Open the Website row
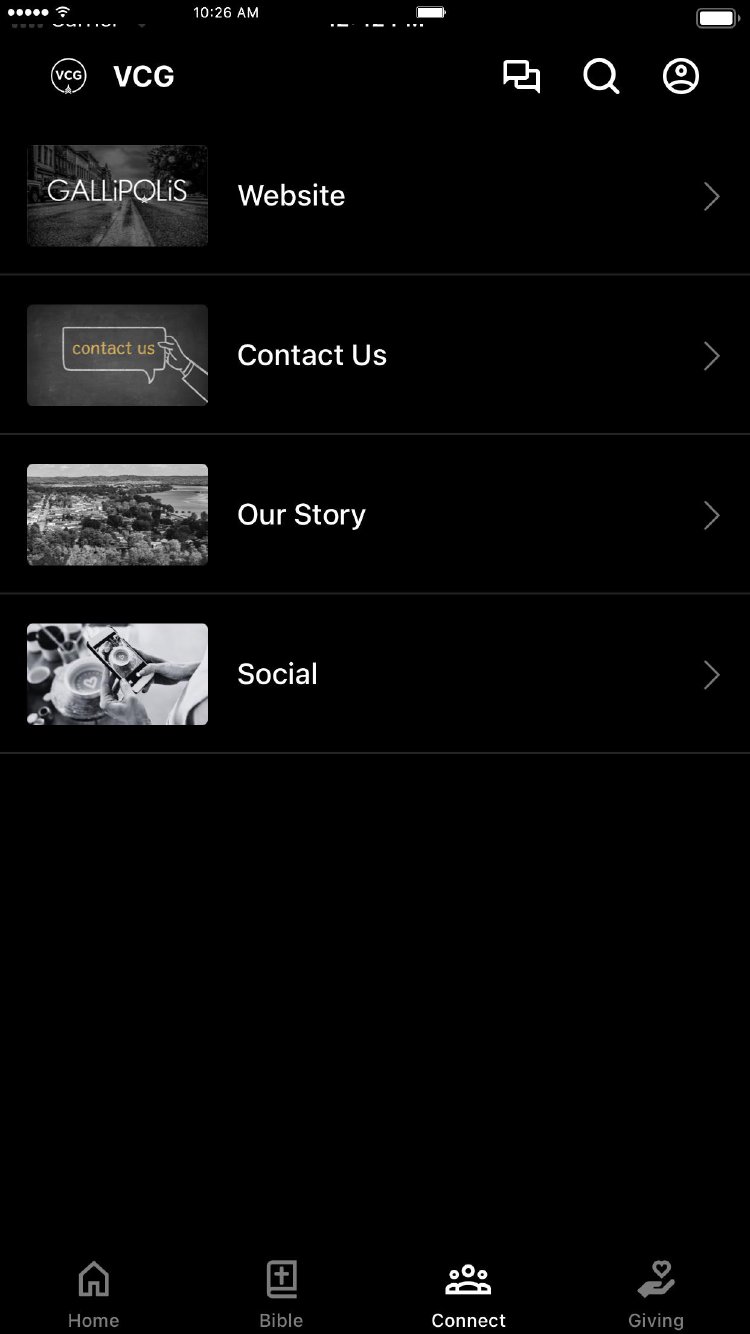The image size is (750, 1334). [x=374, y=196]
